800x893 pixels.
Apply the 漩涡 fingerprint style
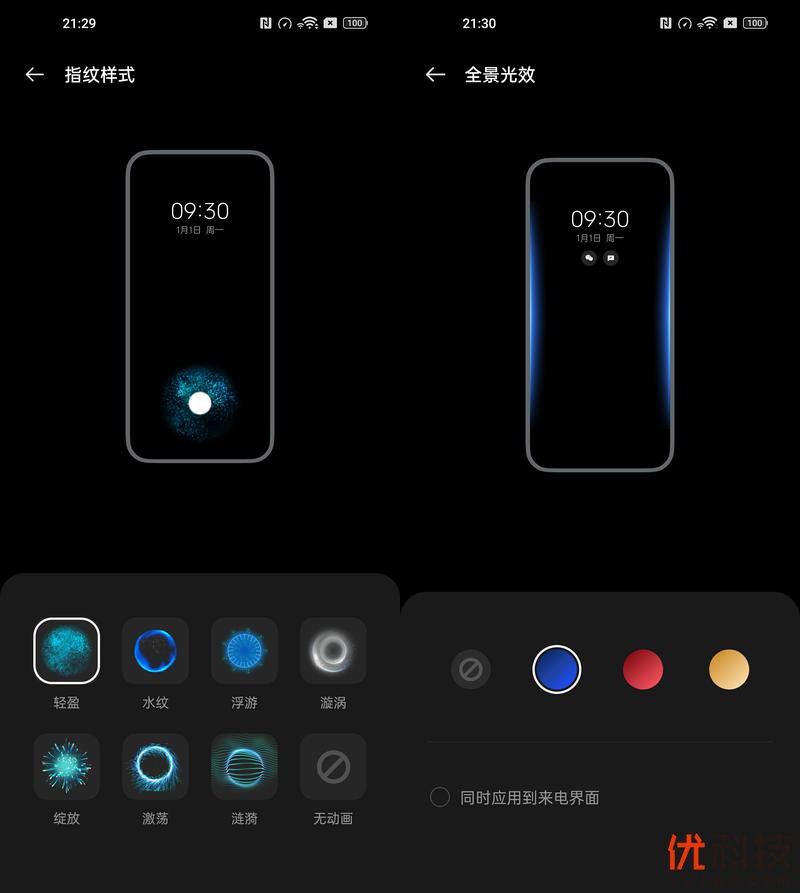coord(333,651)
